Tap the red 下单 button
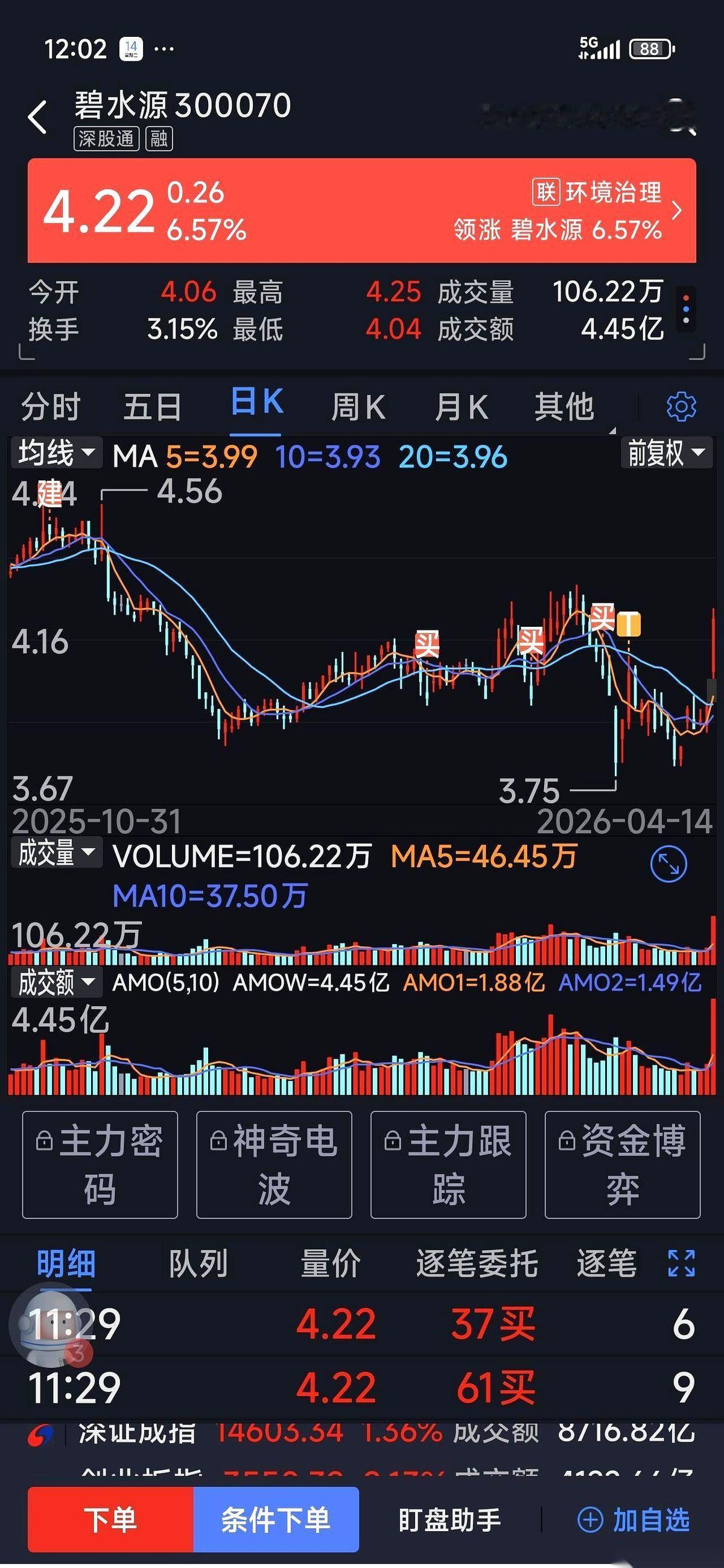 tap(110, 1520)
